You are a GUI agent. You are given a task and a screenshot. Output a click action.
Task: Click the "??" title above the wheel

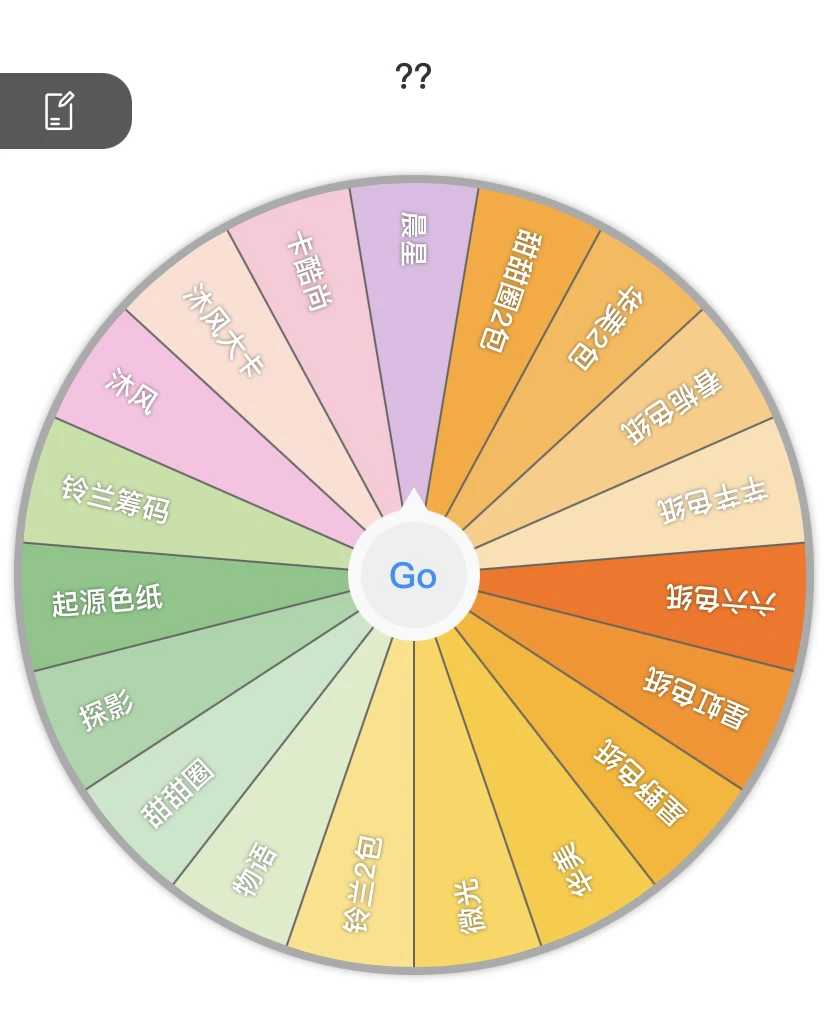(413, 75)
